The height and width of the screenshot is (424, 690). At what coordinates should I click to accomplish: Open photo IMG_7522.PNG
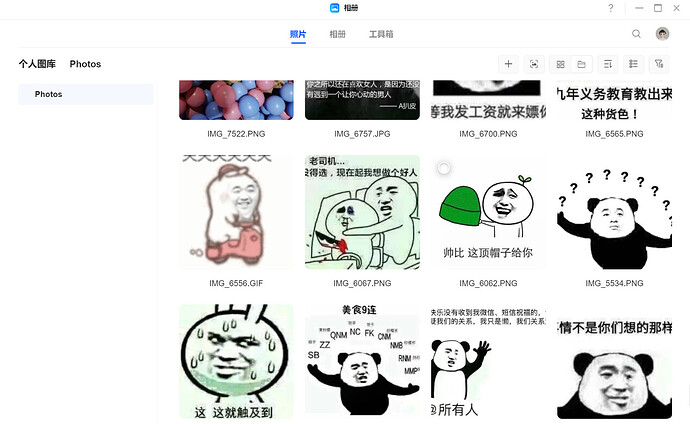tap(236, 100)
